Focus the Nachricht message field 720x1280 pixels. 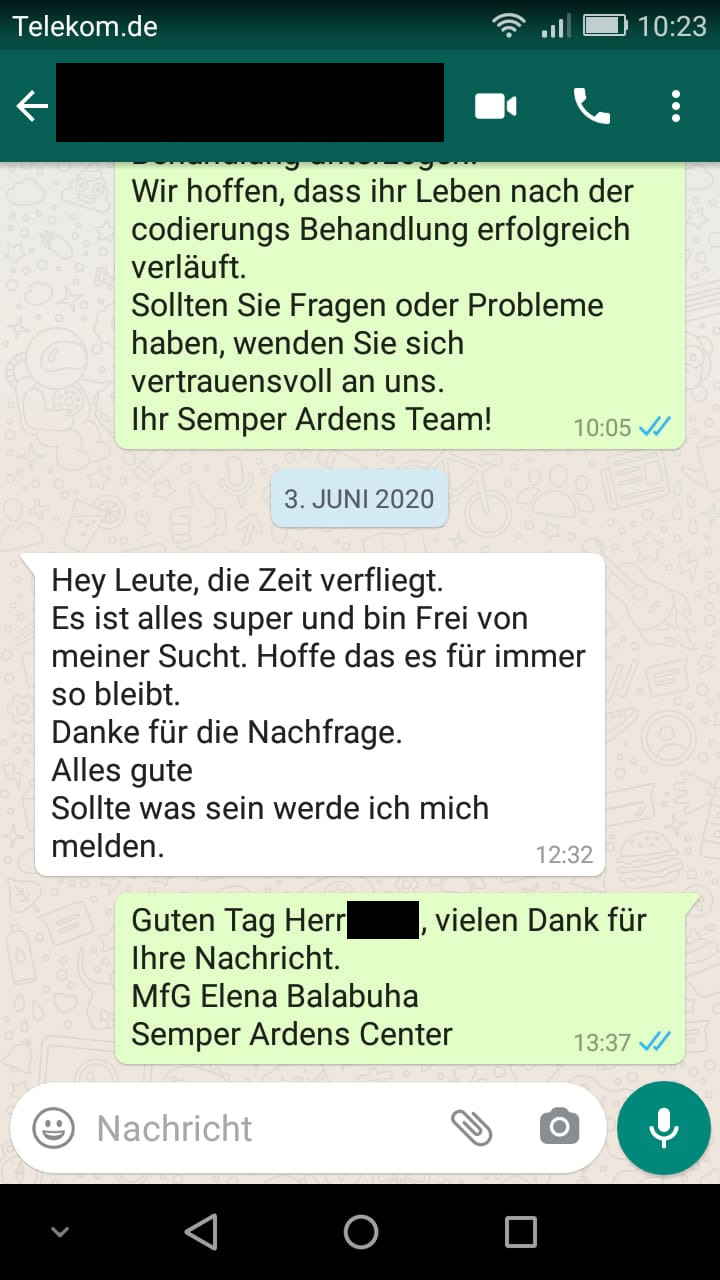click(x=260, y=1128)
